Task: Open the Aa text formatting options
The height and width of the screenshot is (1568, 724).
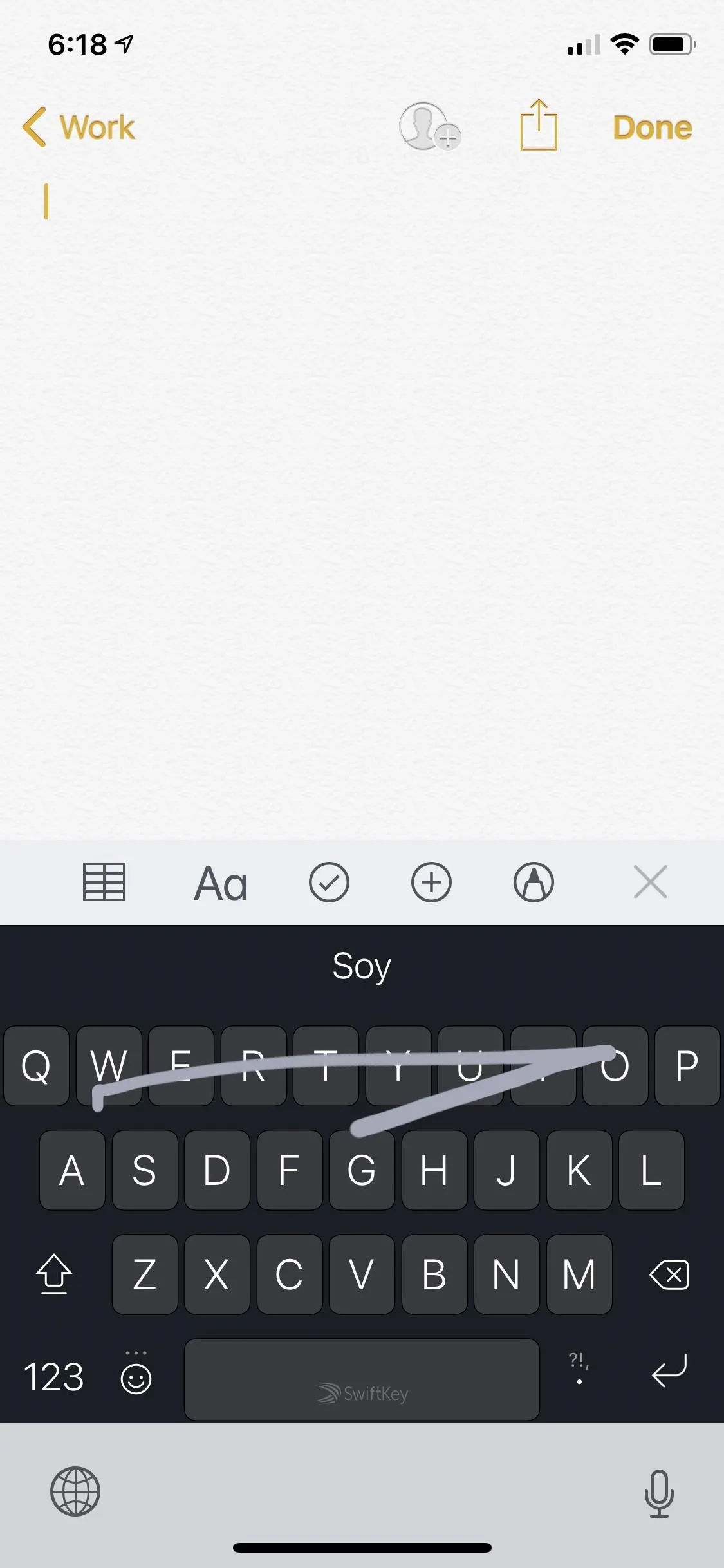Action: tap(221, 883)
